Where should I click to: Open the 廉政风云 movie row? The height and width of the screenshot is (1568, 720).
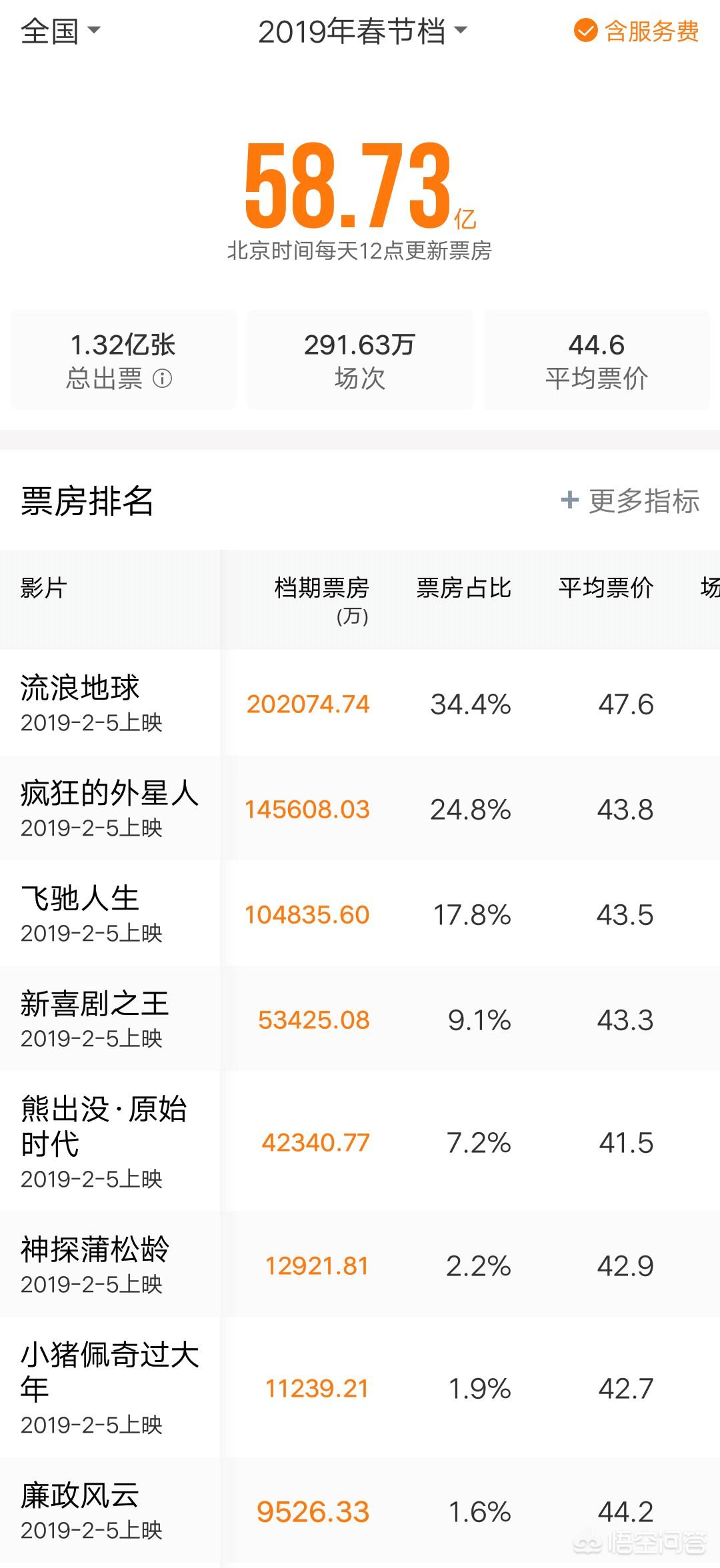(x=360, y=1511)
